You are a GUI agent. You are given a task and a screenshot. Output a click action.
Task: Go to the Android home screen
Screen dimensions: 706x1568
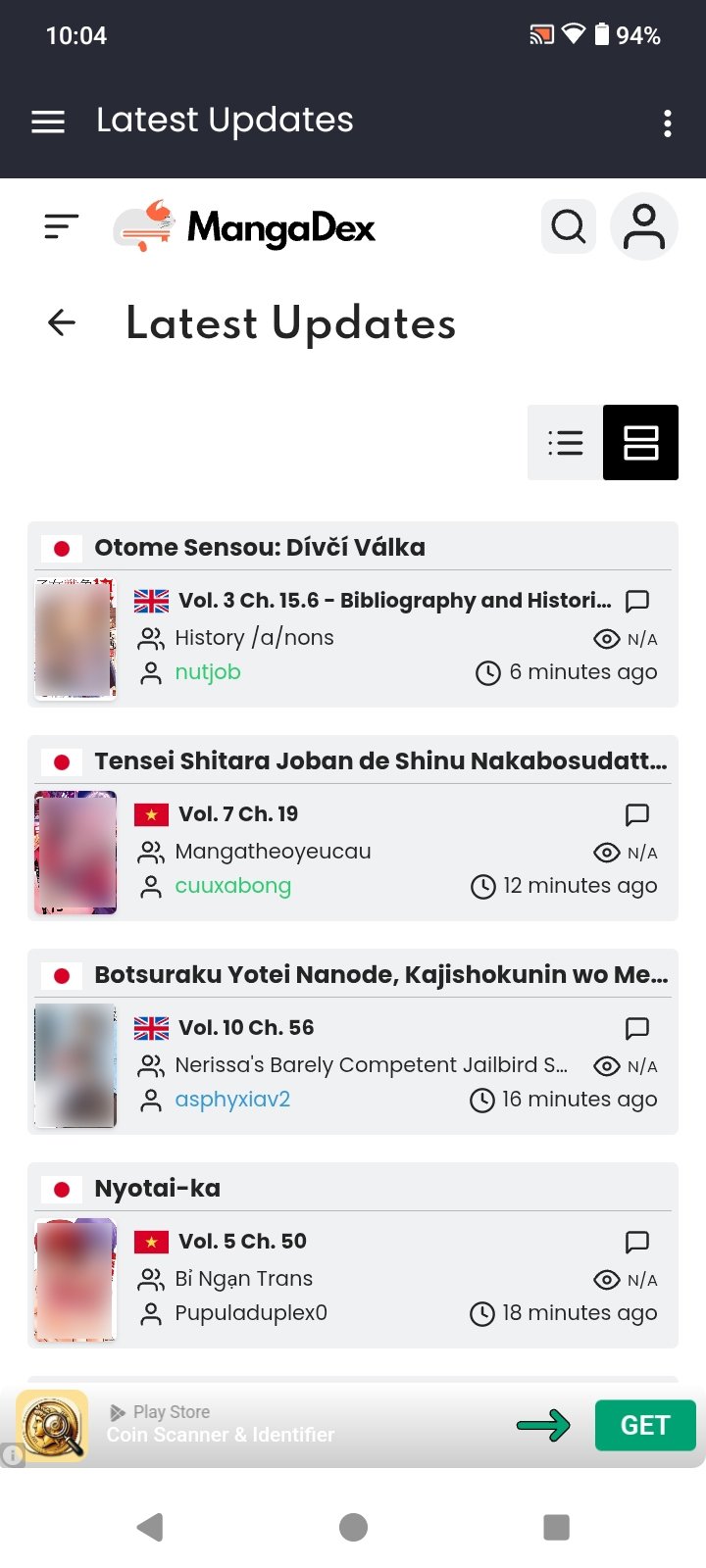point(353,1527)
